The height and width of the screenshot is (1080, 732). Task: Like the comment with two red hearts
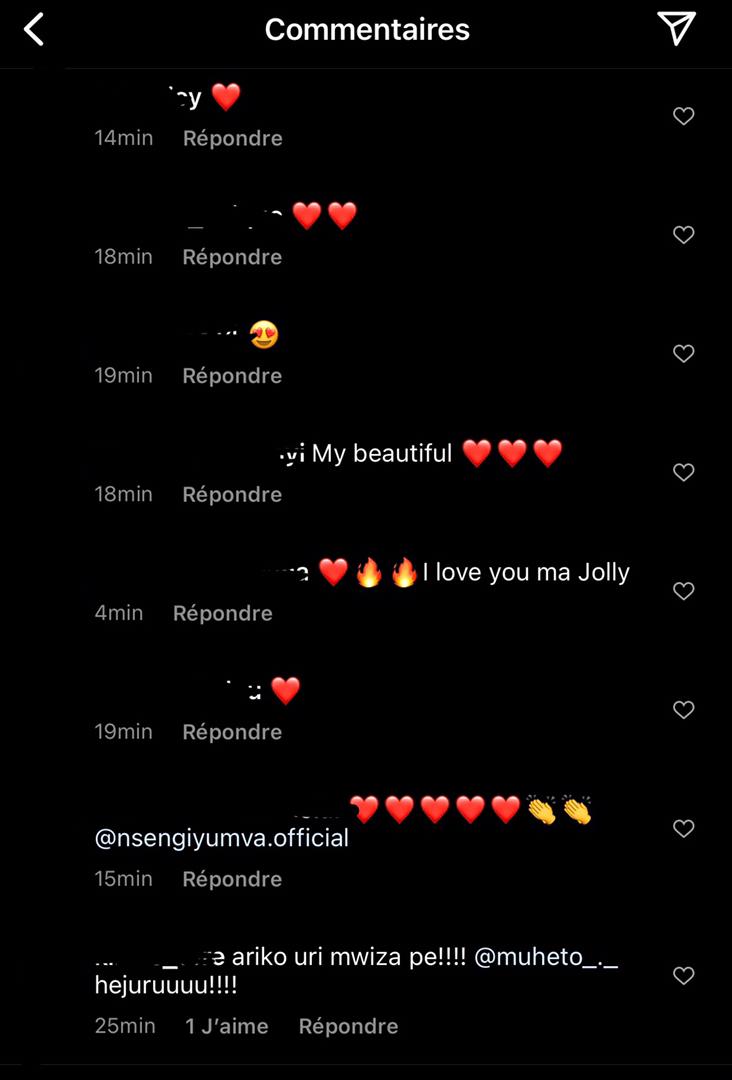tap(683, 235)
